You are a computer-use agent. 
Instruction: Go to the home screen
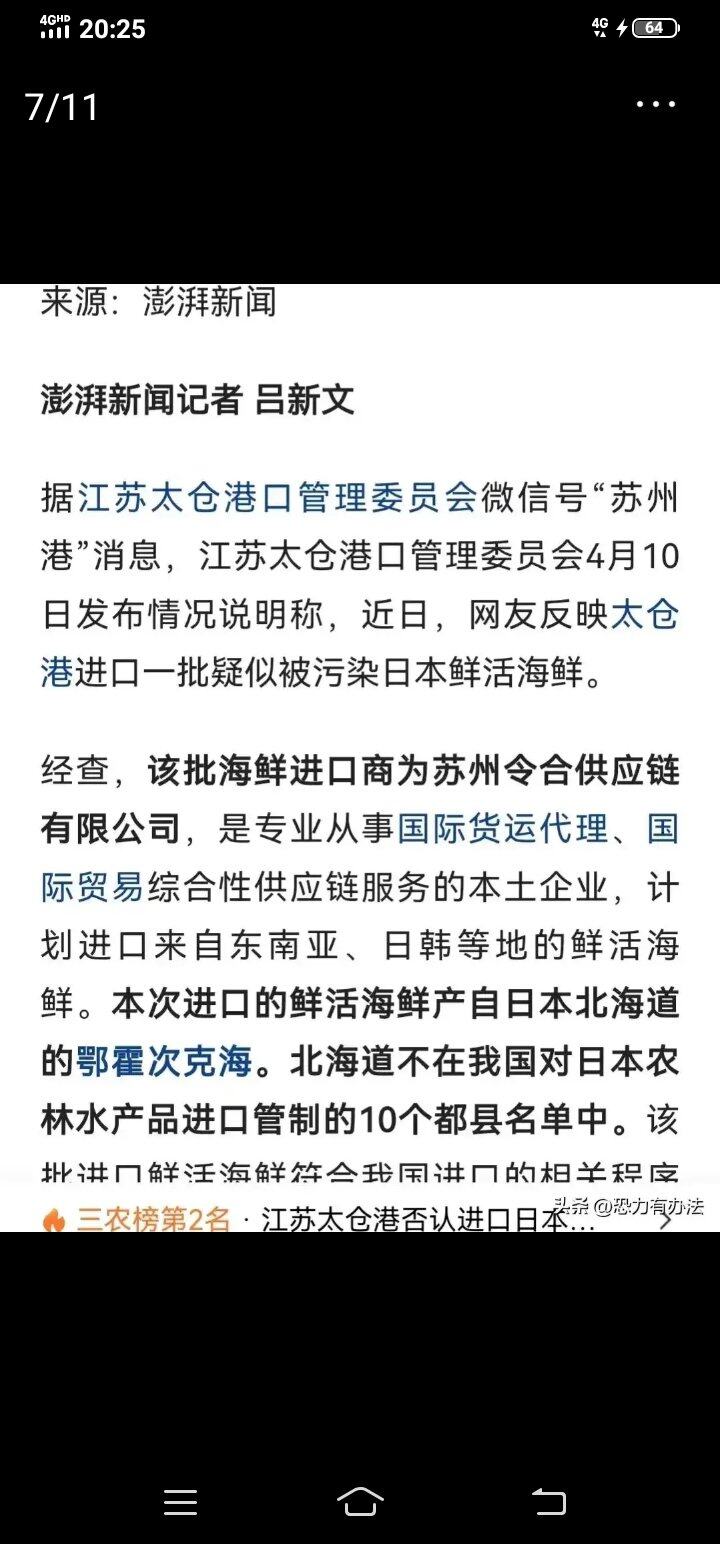coord(360,1501)
